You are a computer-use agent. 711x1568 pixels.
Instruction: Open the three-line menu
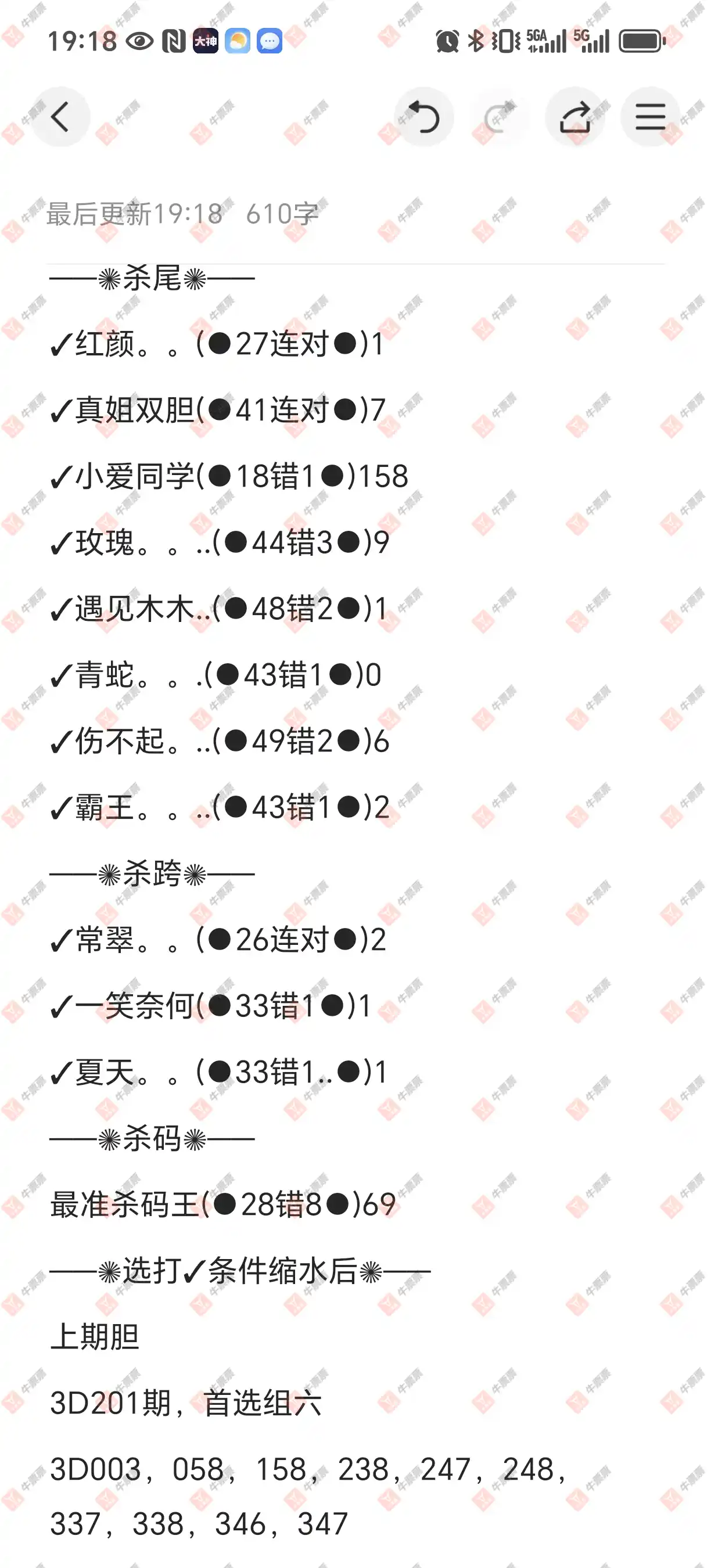pyautogui.click(x=650, y=117)
